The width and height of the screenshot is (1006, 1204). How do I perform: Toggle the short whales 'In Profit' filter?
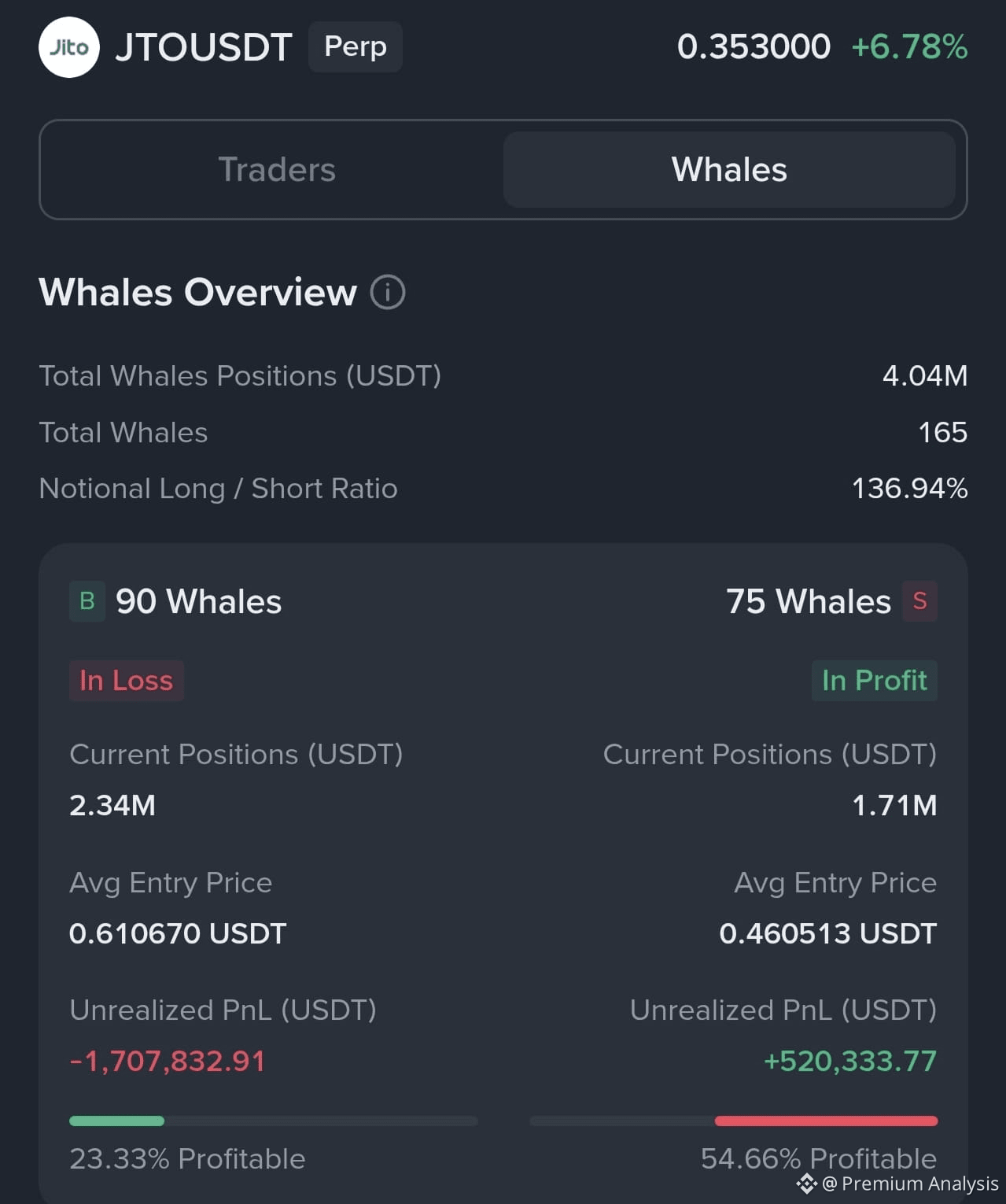tap(874, 680)
